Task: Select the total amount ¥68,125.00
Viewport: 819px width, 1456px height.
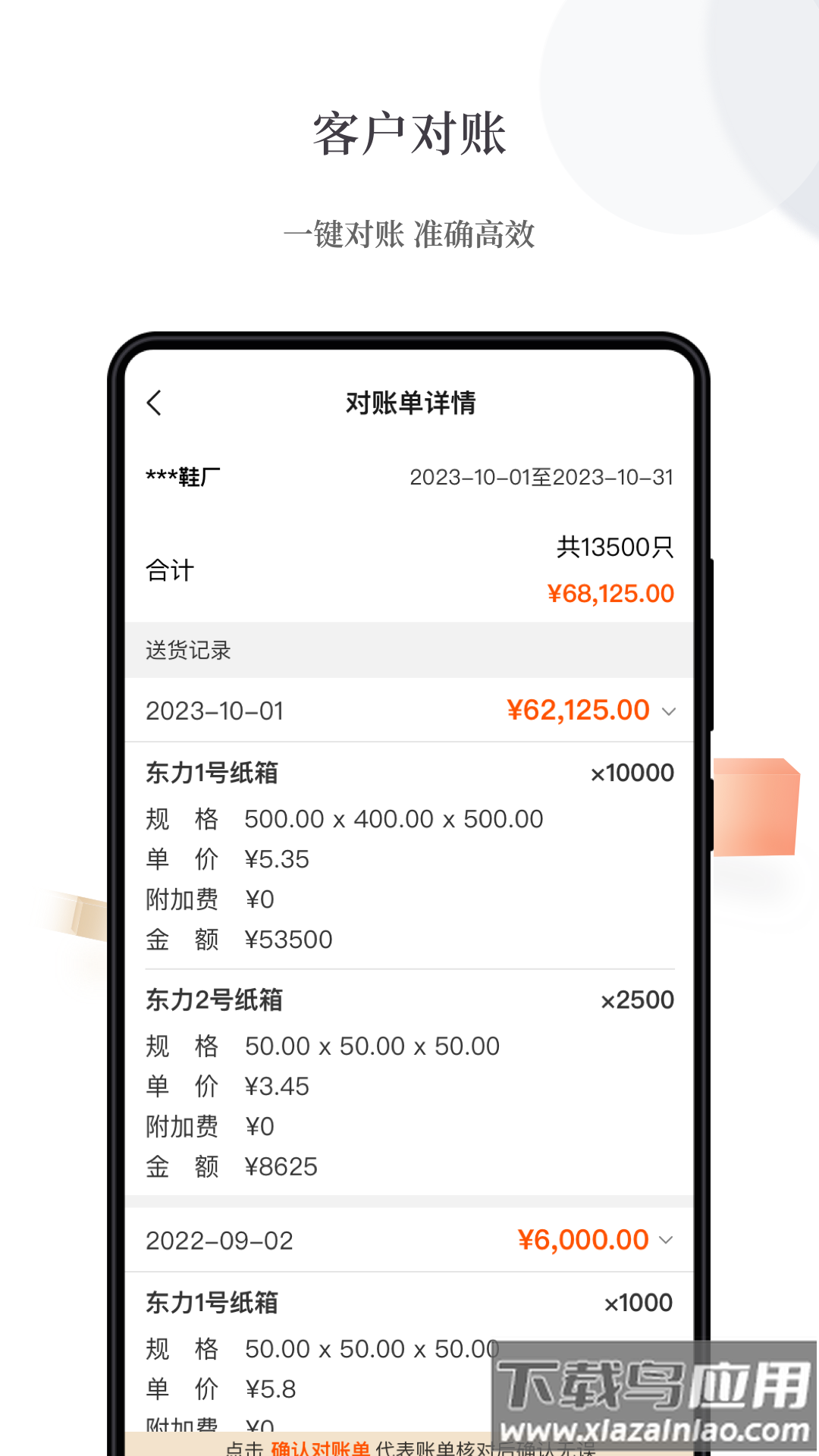Action: click(611, 593)
